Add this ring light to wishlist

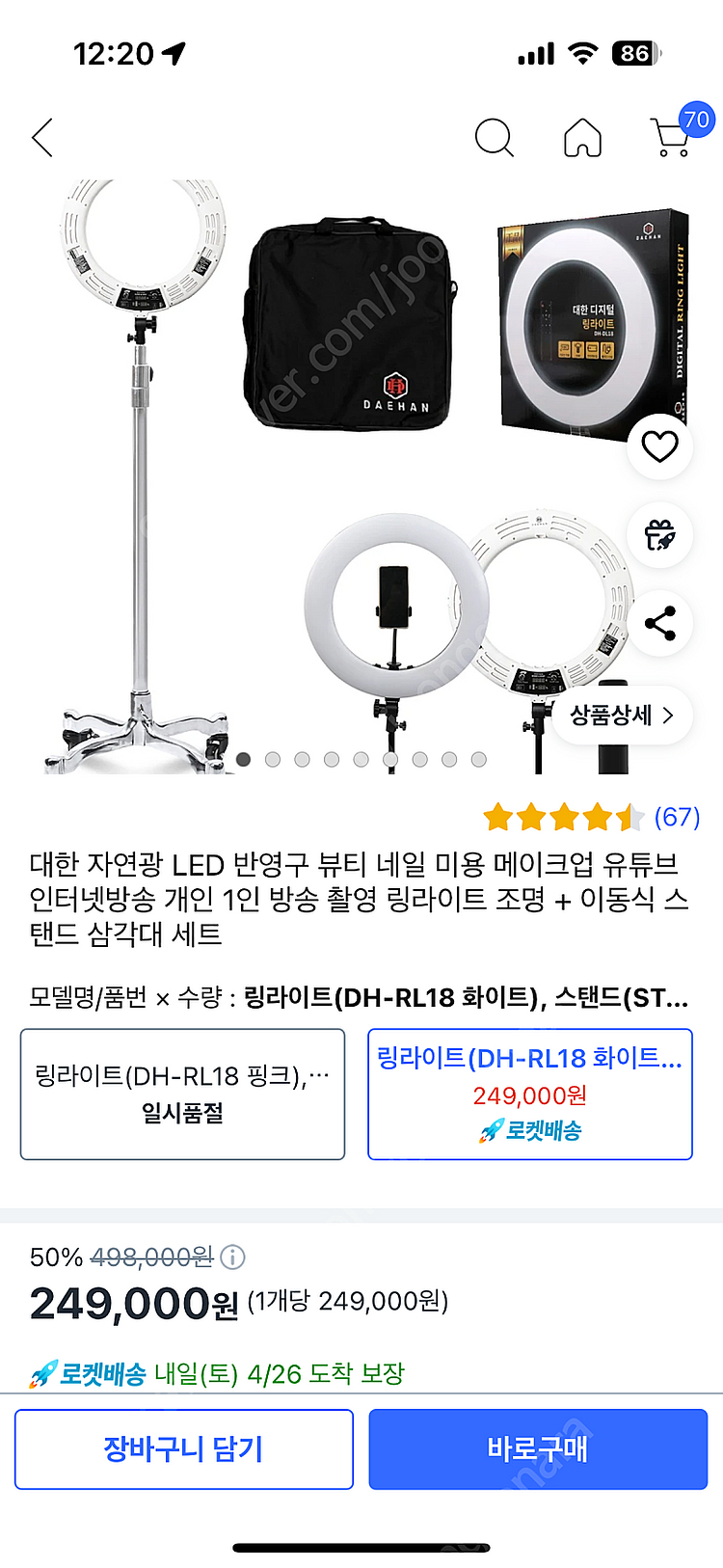tap(659, 446)
